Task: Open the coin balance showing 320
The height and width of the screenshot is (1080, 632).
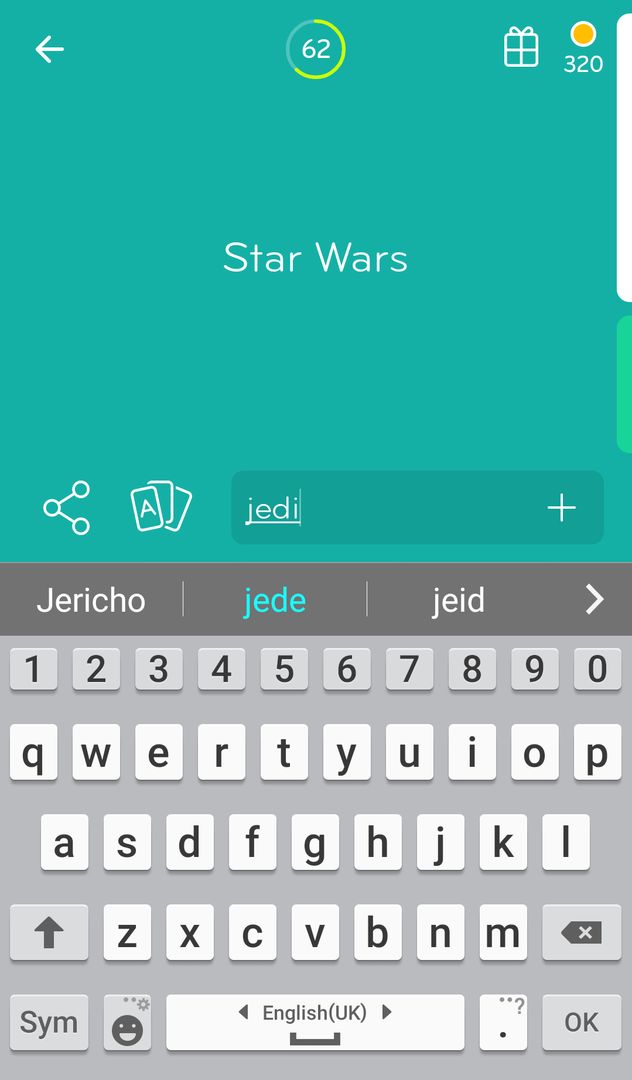Action: (583, 48)
